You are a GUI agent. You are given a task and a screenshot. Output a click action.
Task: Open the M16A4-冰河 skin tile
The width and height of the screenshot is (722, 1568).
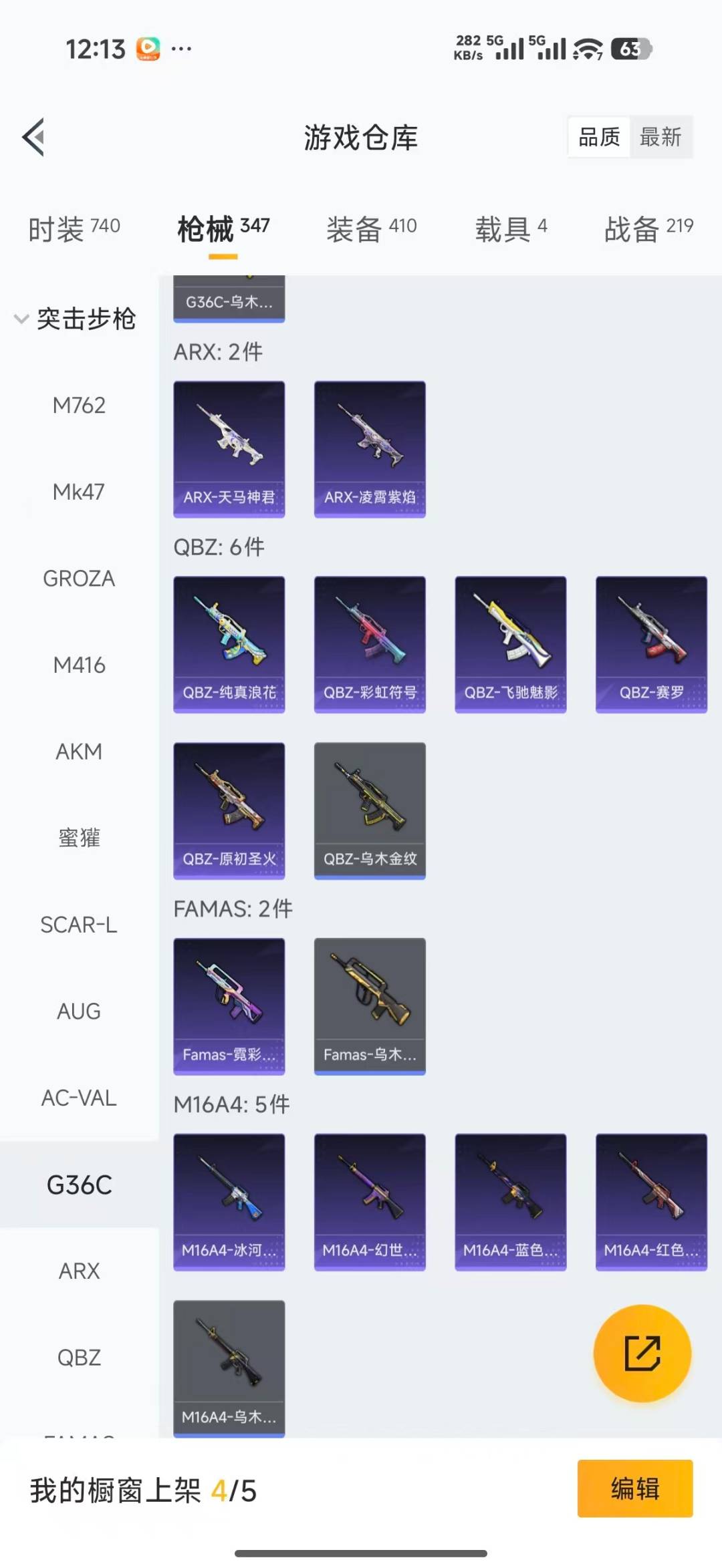(229, 1201)
